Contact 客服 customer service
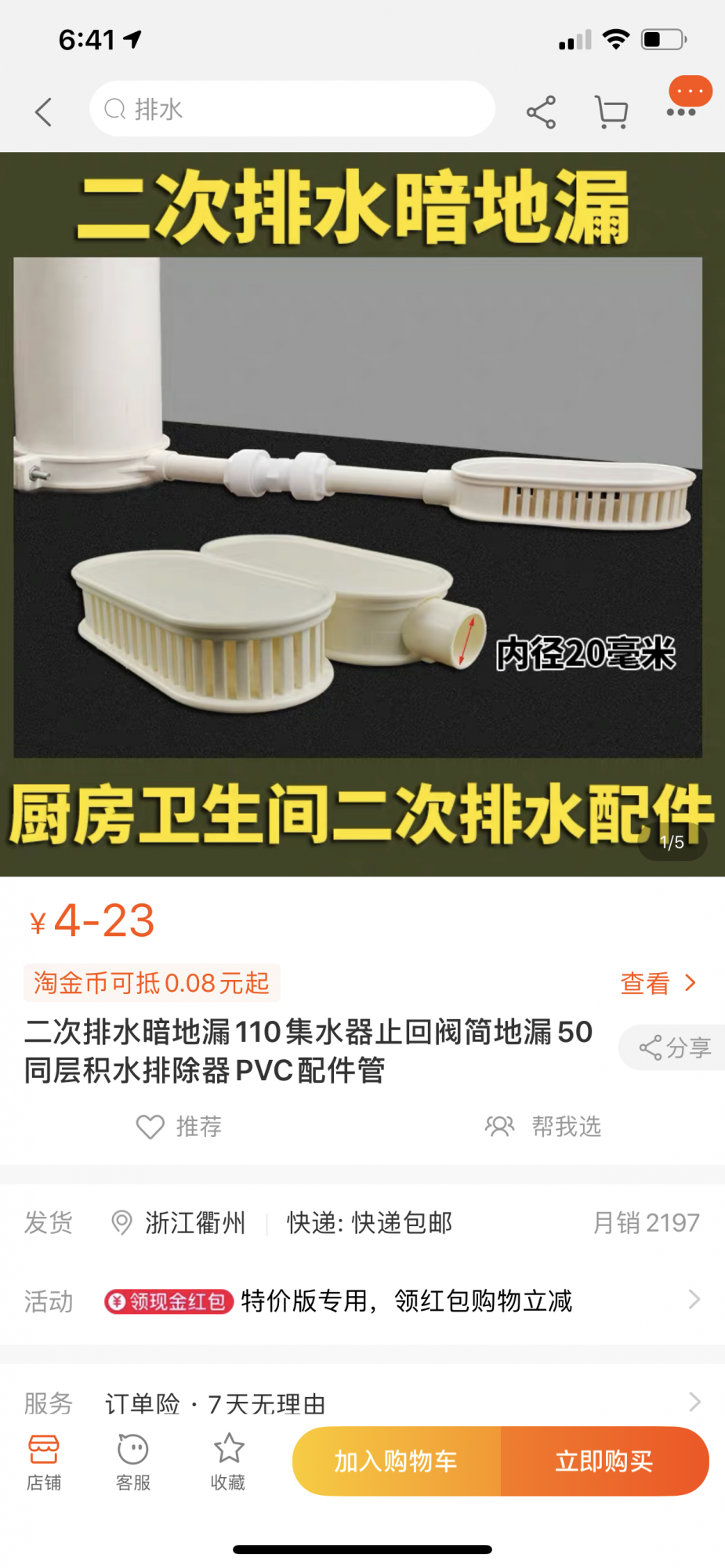 coord(133,1462)
